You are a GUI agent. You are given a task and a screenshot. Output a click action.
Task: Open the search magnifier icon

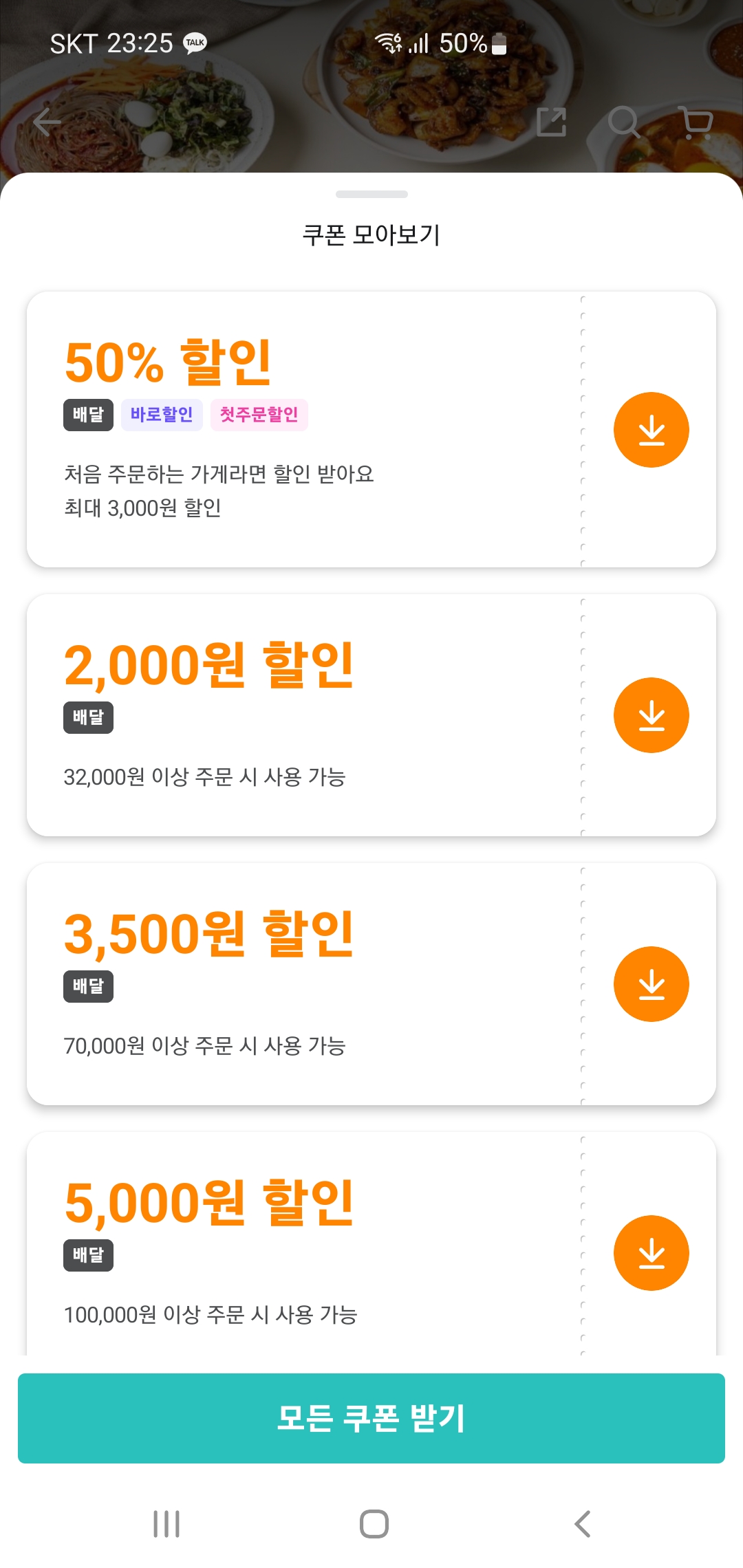pos(624,122)
